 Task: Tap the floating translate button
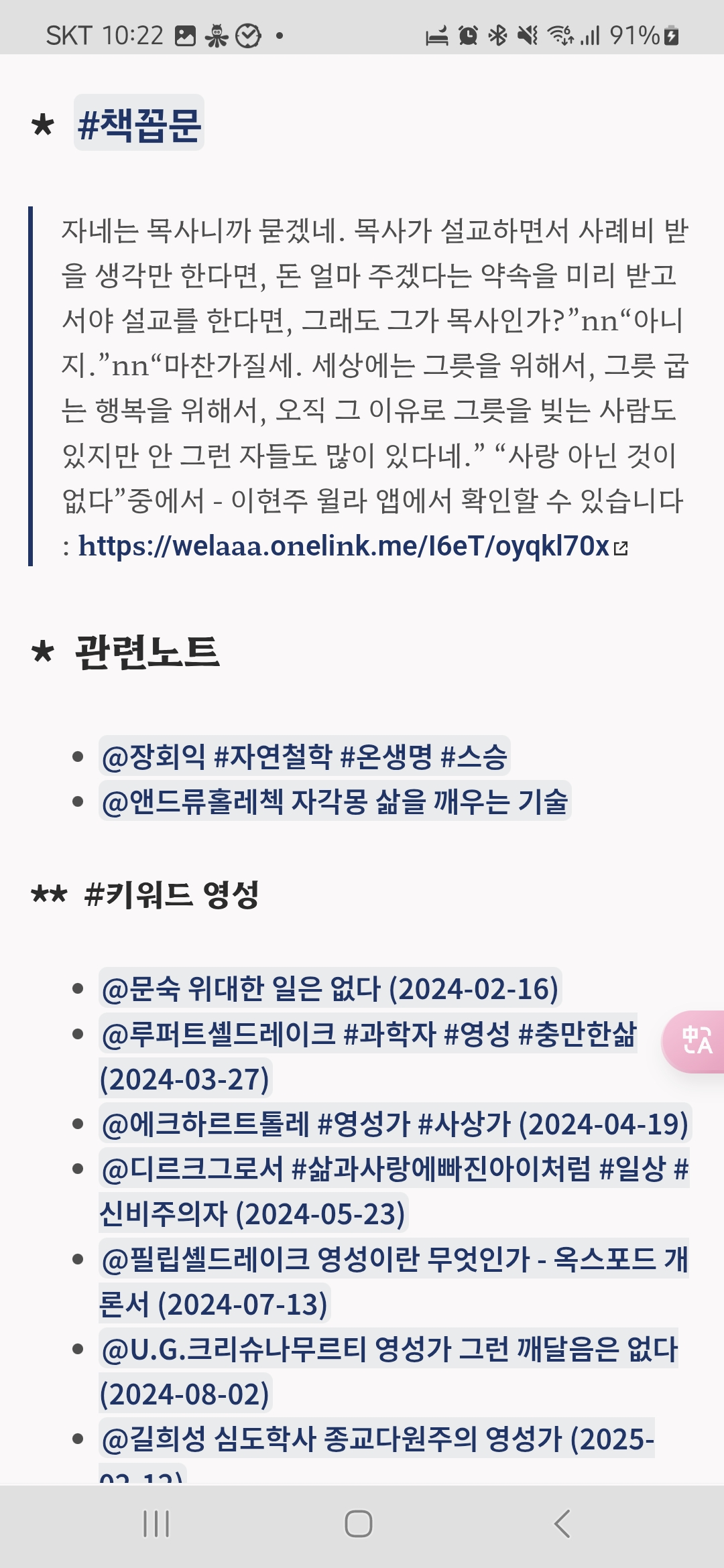tap(696, 1041)
